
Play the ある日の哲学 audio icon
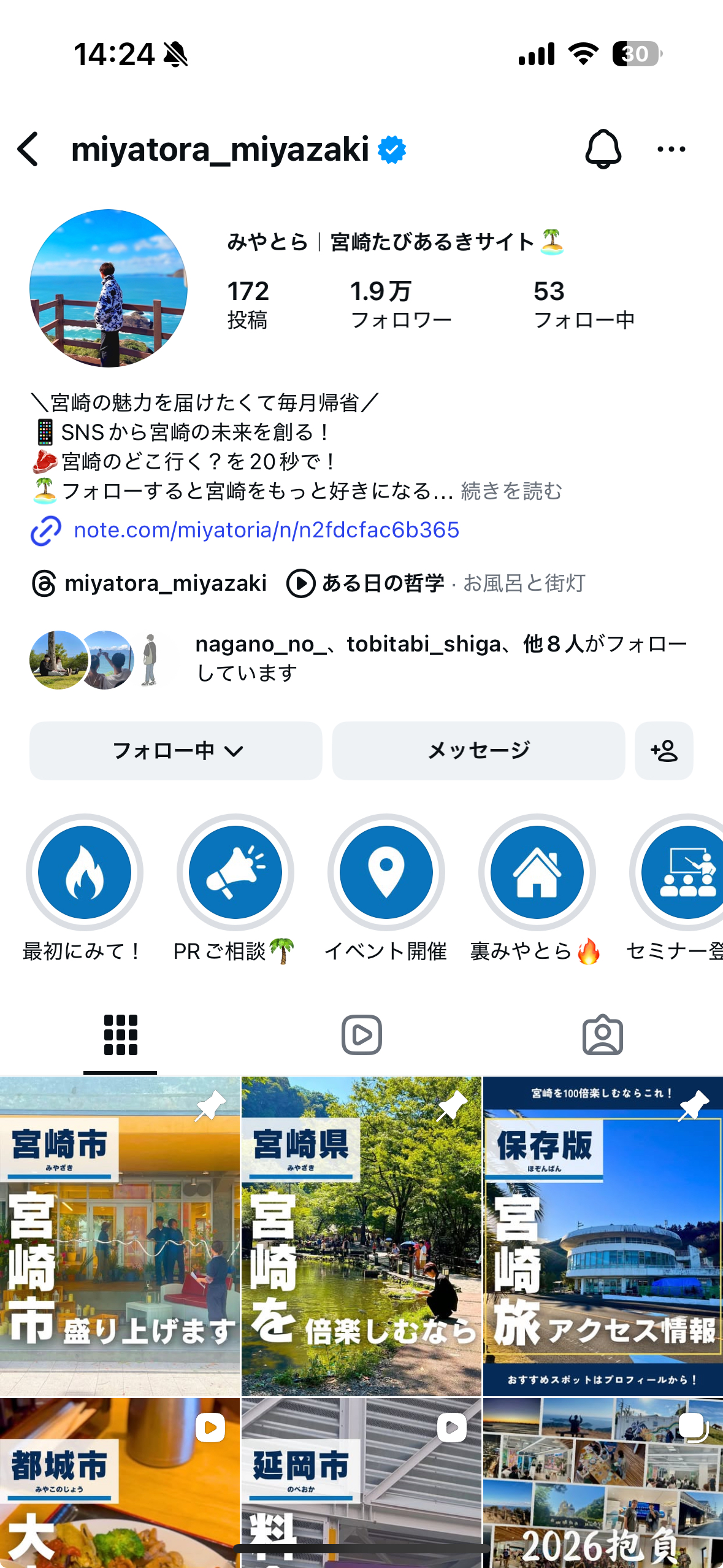[x=300, y=583]
